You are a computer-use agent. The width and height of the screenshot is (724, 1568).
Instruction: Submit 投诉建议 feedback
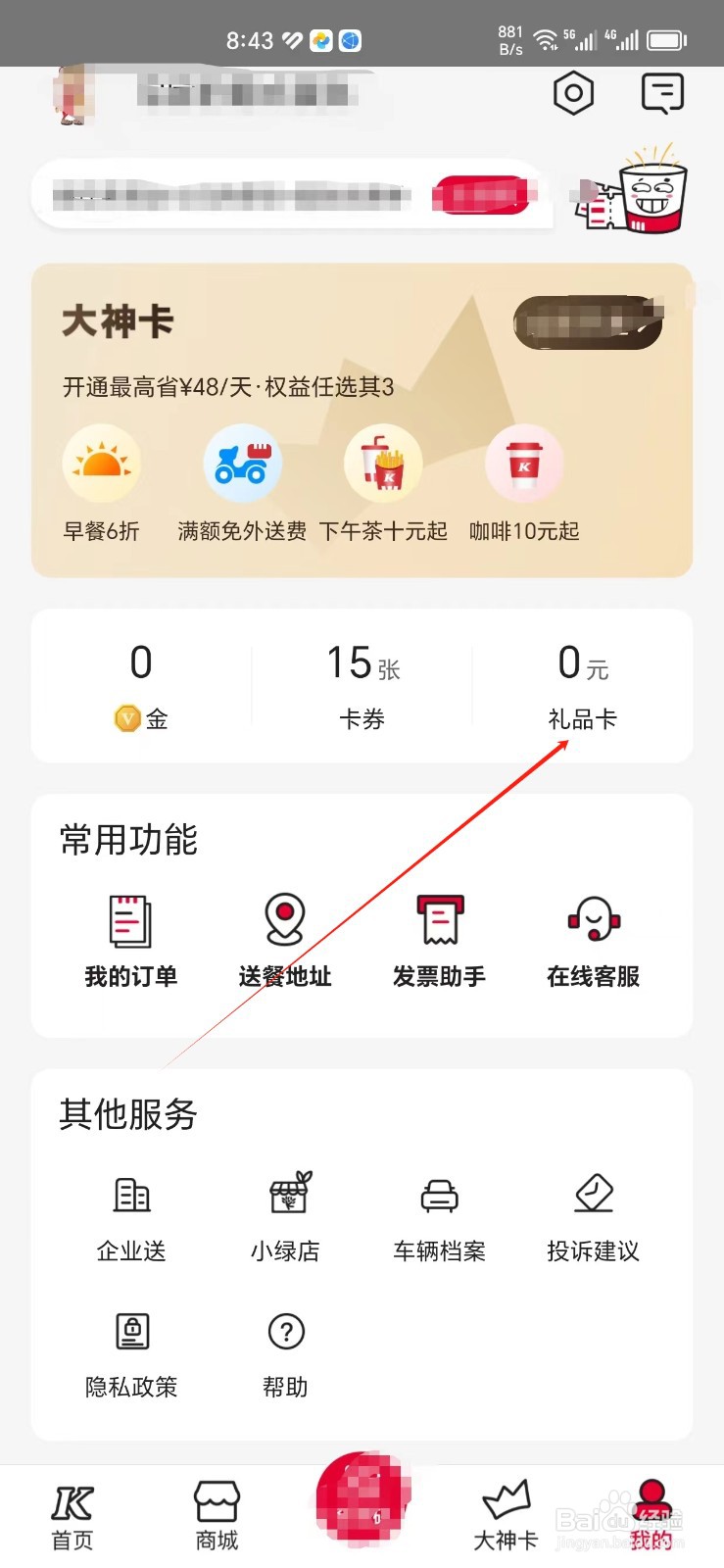[x=592, y=1215]
